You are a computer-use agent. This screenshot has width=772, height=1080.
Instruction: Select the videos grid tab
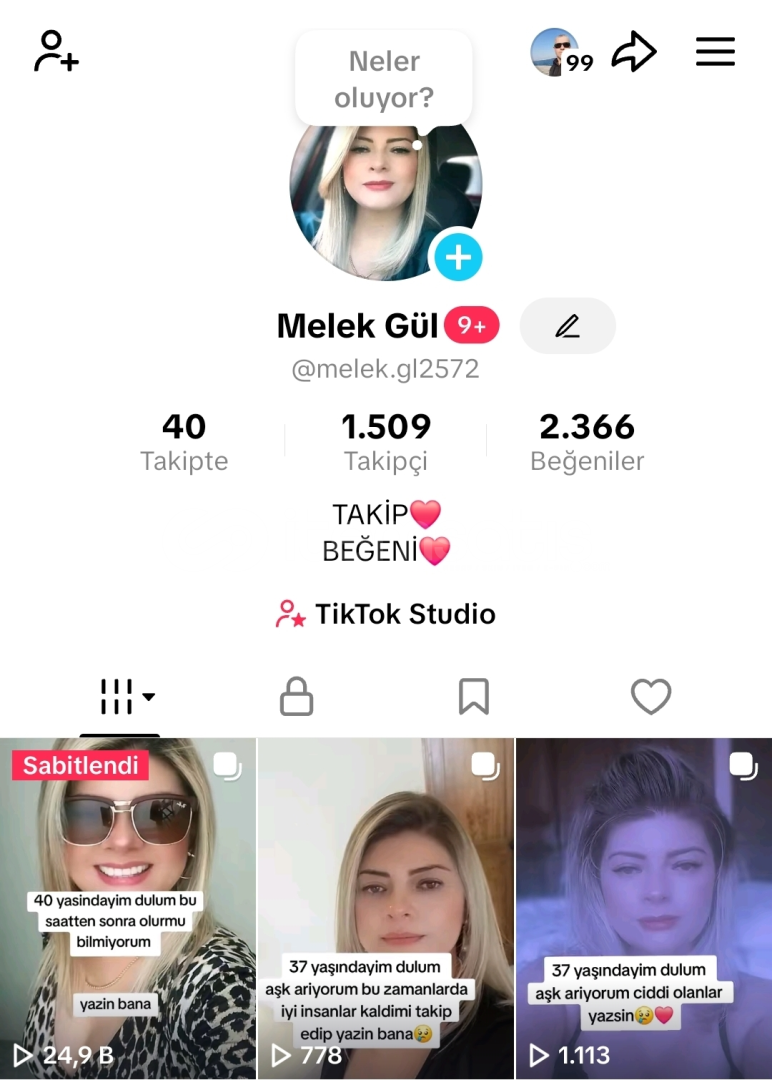pos(120,696)
